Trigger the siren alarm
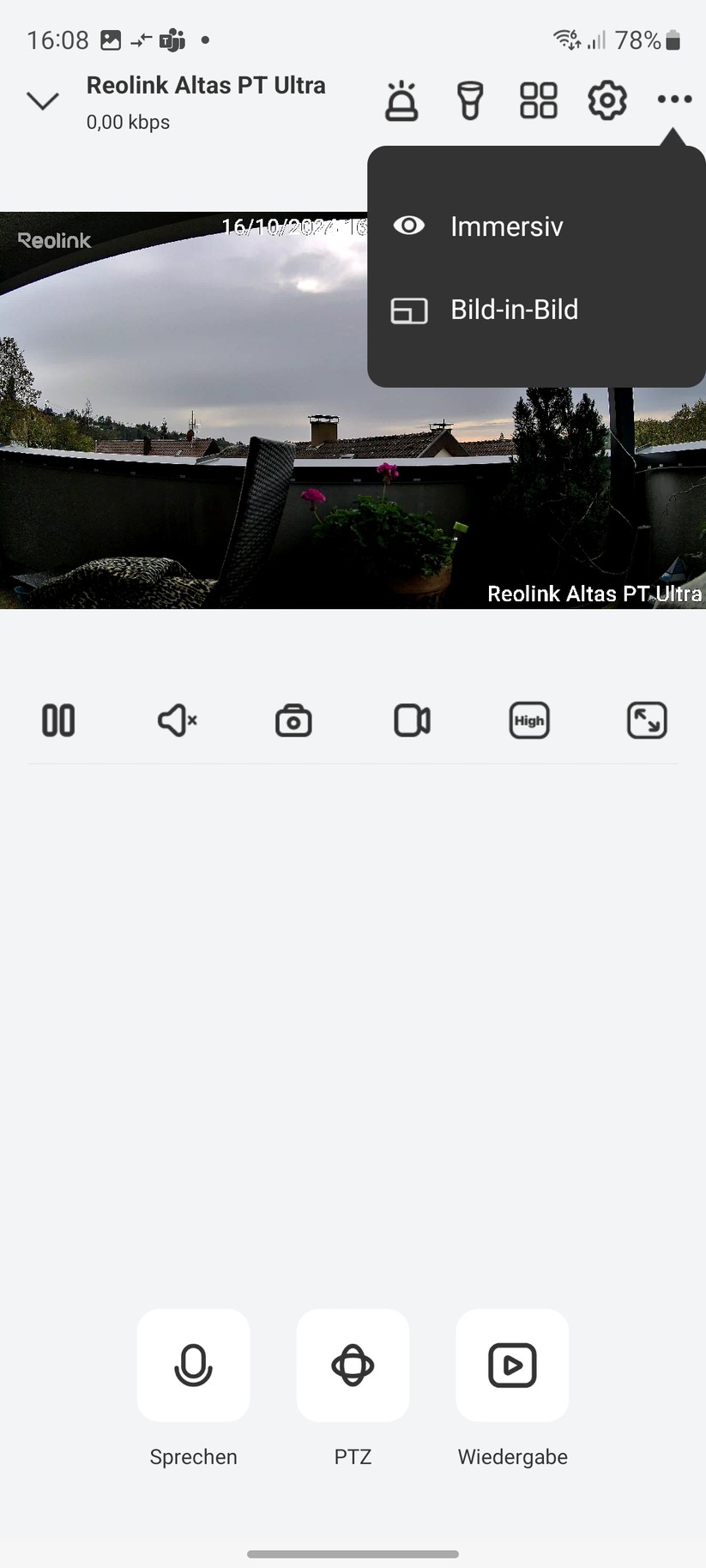Image resolution: width=706 pixels, height=1568 pixels. [x=401, y=100]
